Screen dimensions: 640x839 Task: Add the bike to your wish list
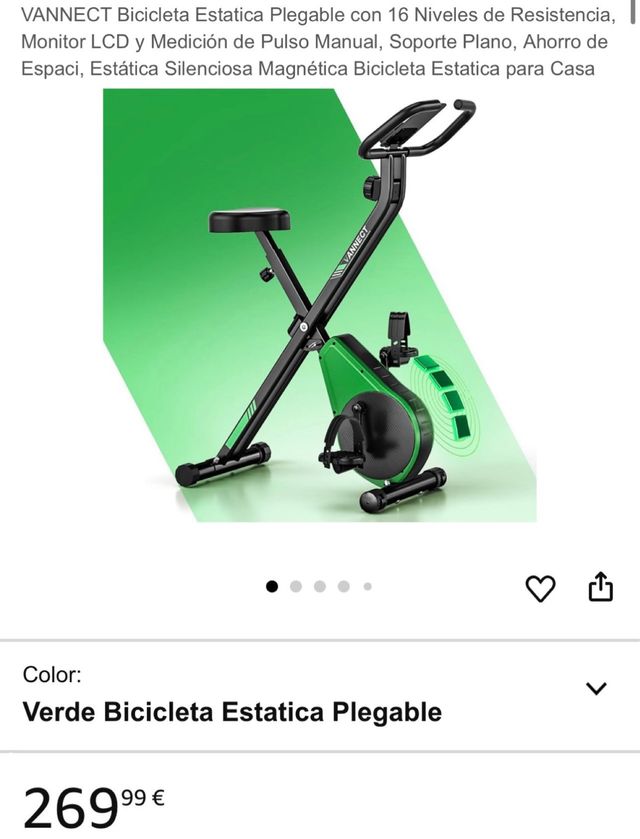tap(540, 588)
